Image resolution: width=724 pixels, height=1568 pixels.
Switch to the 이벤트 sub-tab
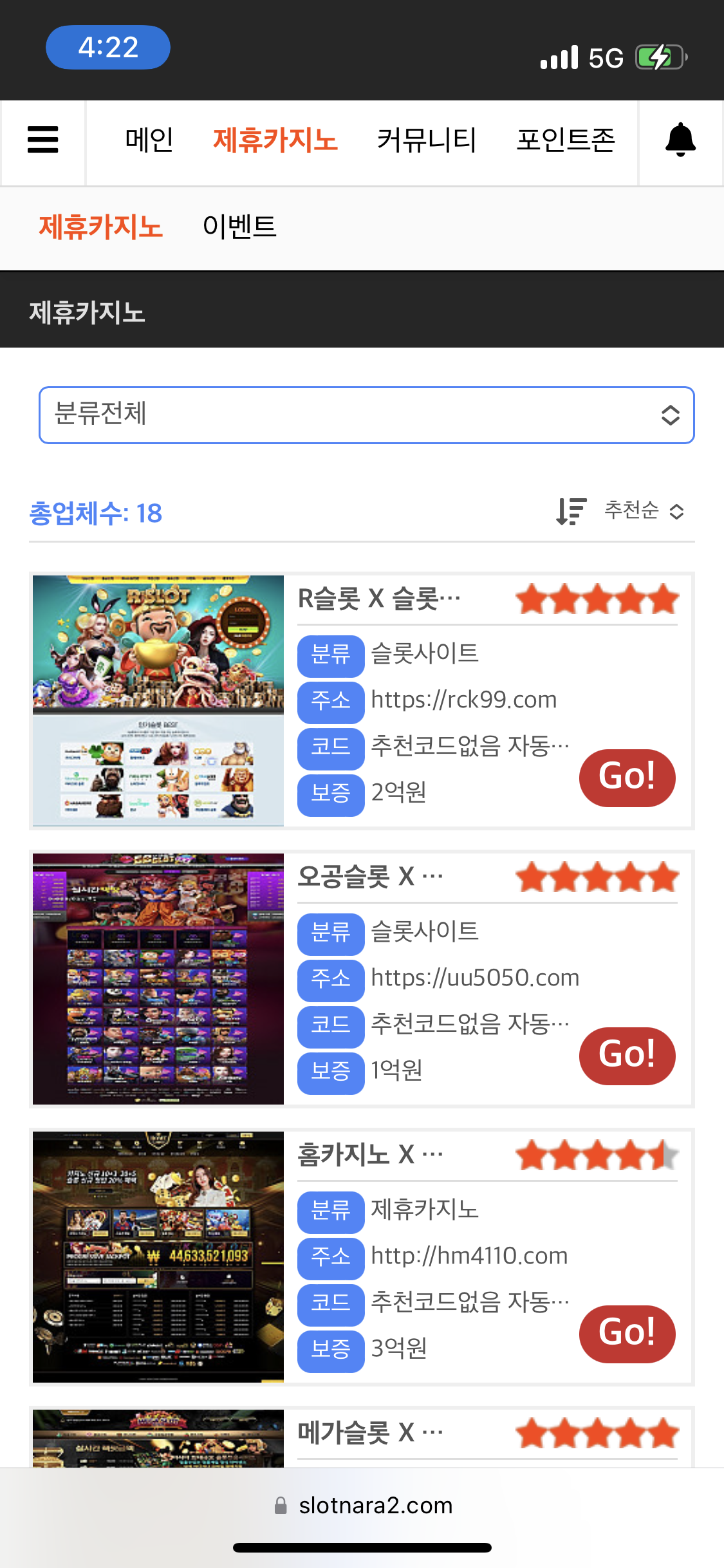pos(239,227)
